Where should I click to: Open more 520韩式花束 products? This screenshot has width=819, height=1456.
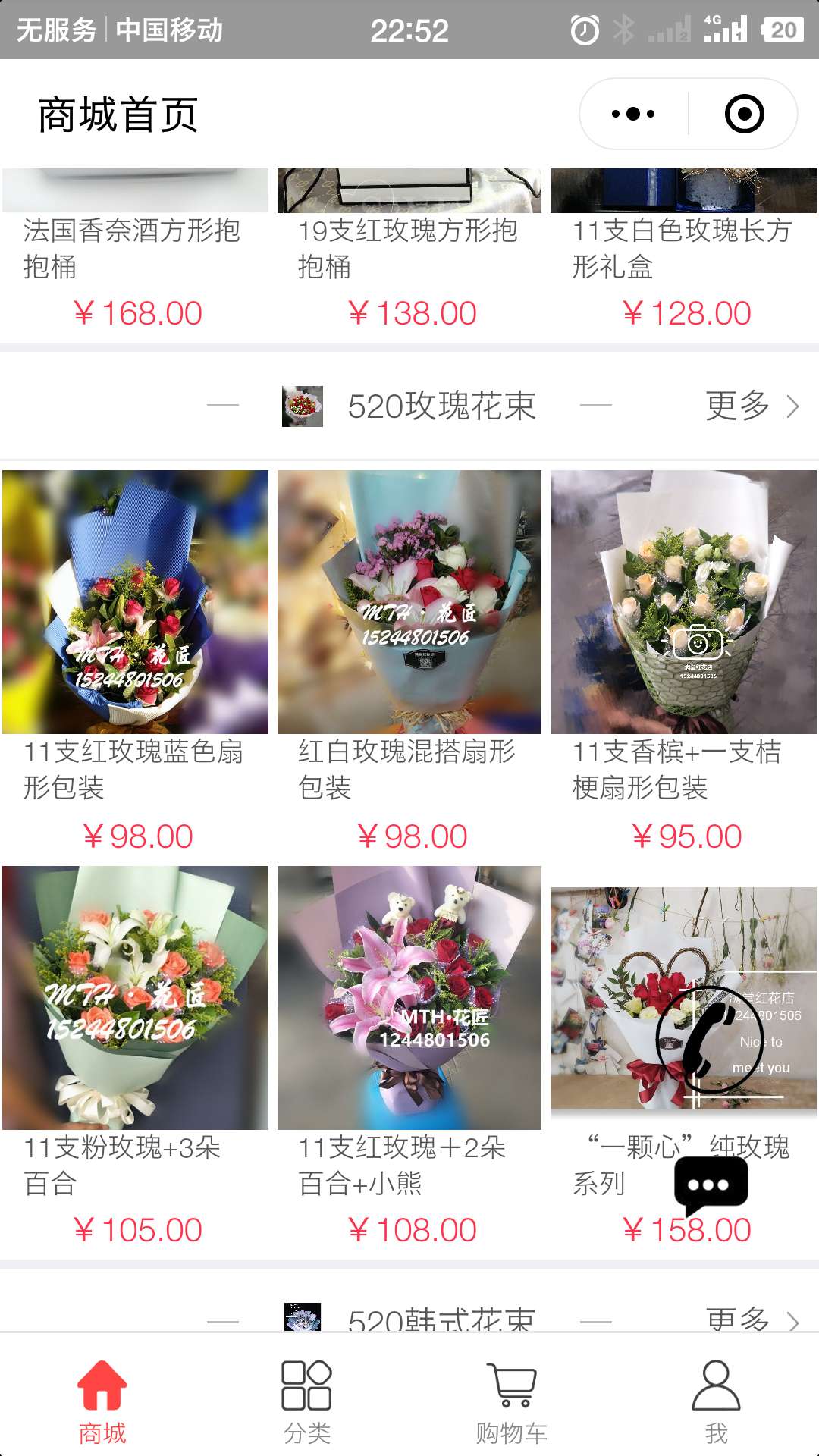(752, 1319)
